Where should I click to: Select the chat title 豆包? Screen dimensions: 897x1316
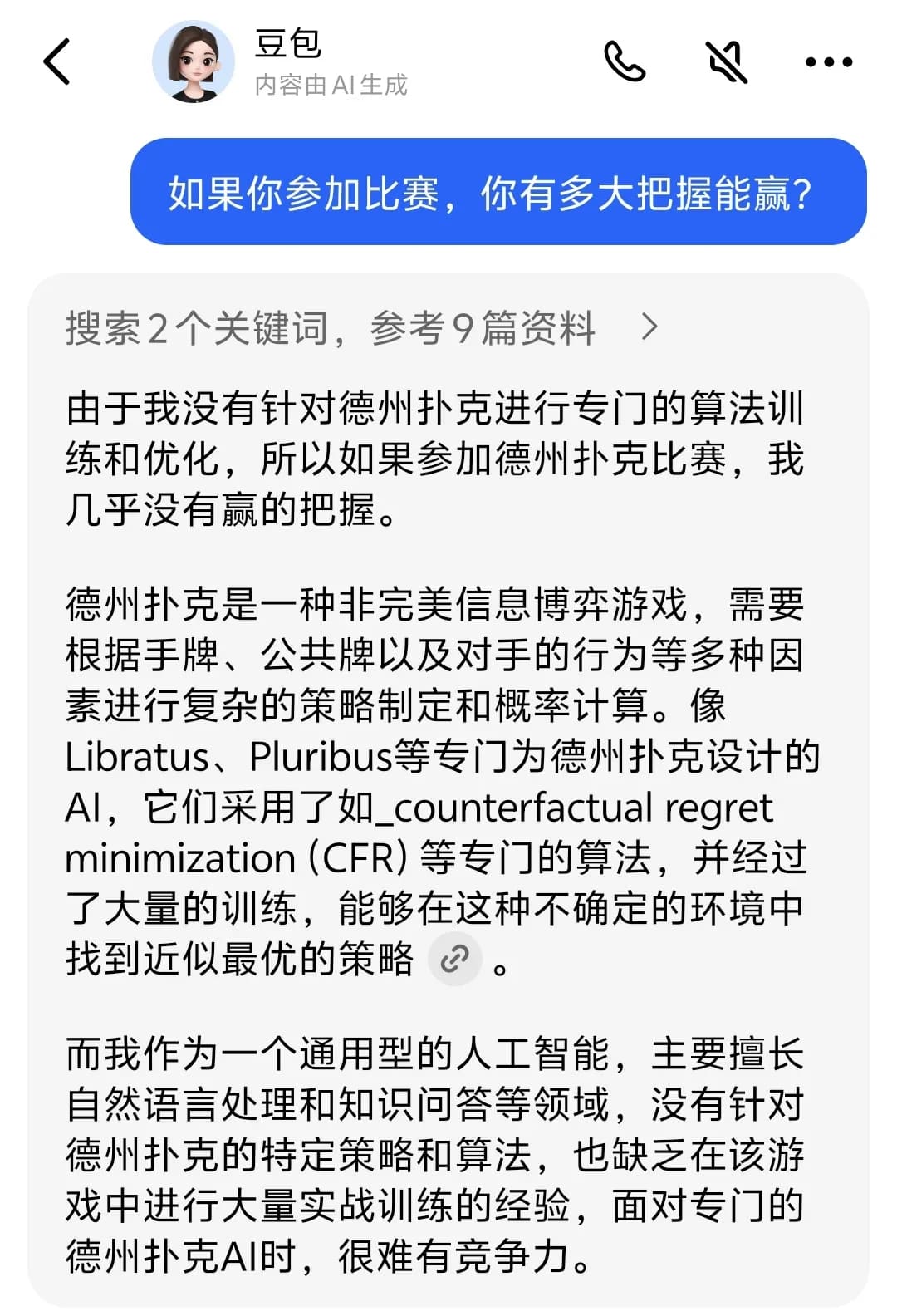279,48
